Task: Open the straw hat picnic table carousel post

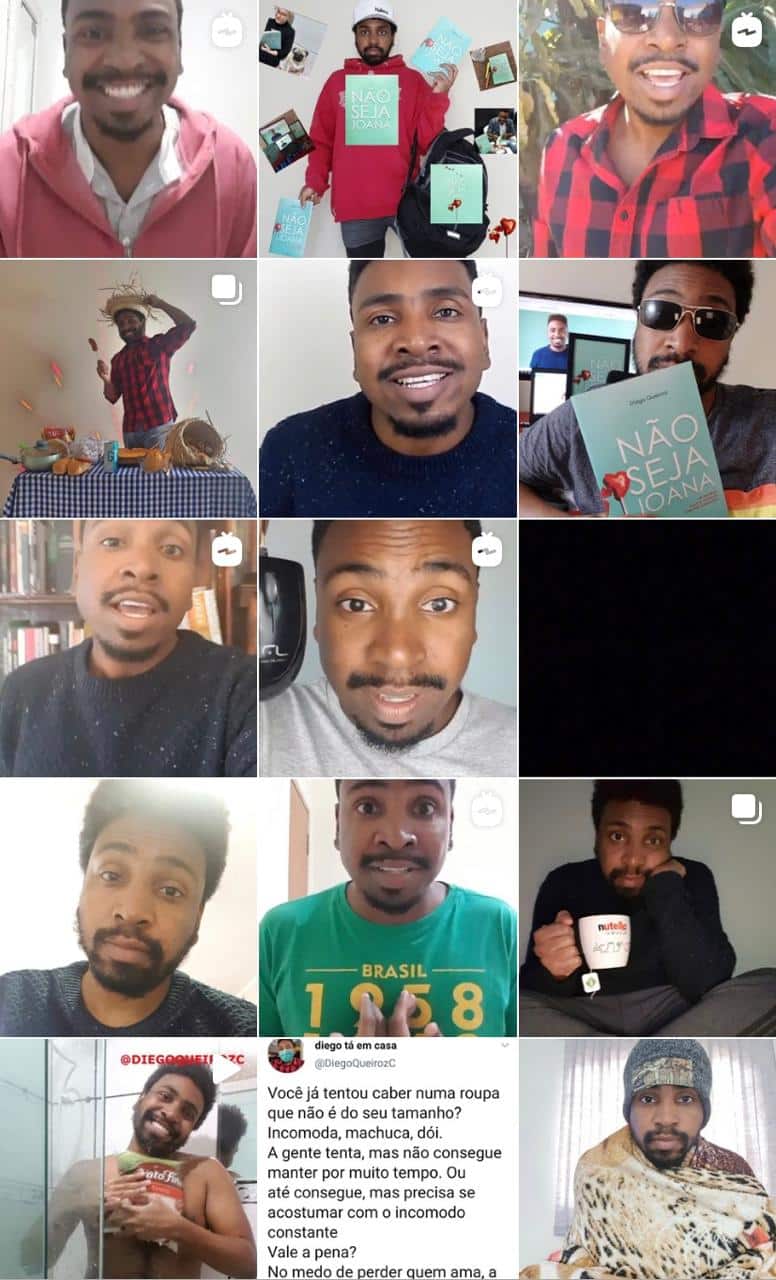Action: [x=128, y=388]
